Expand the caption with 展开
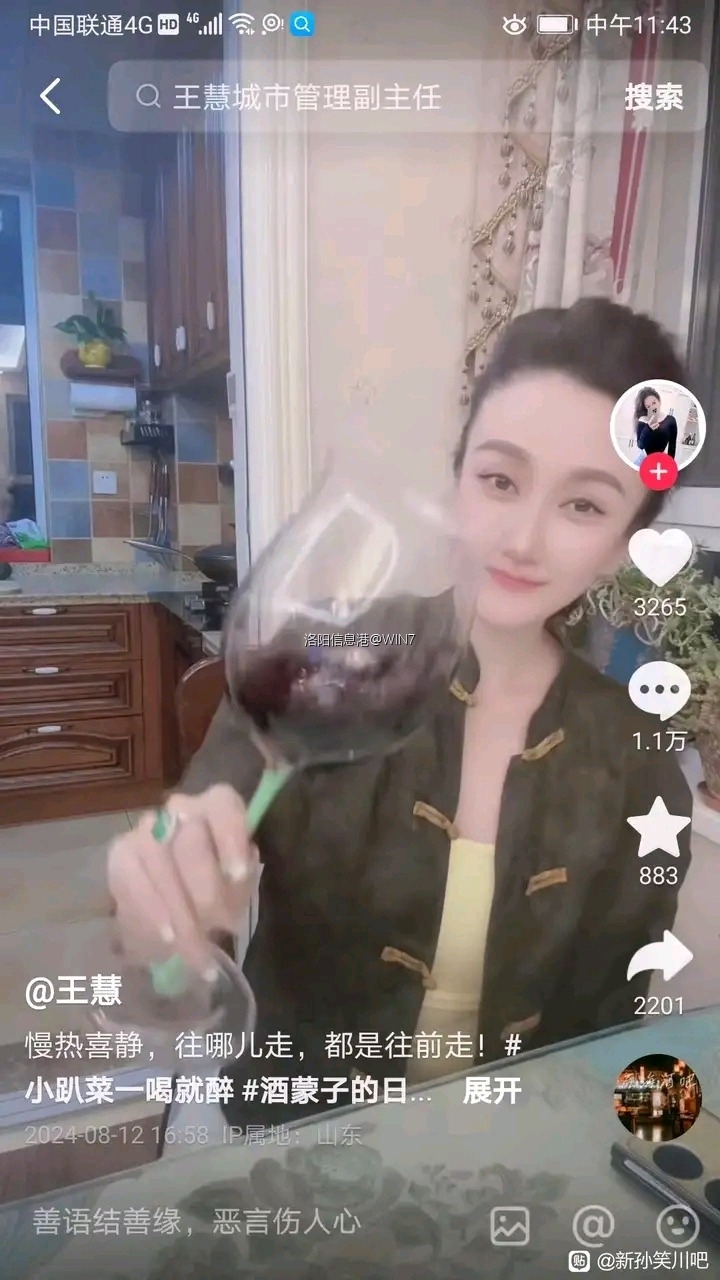Image resolution: width=720 pixels, height=1280 pixels. (x=492, y=1091)
